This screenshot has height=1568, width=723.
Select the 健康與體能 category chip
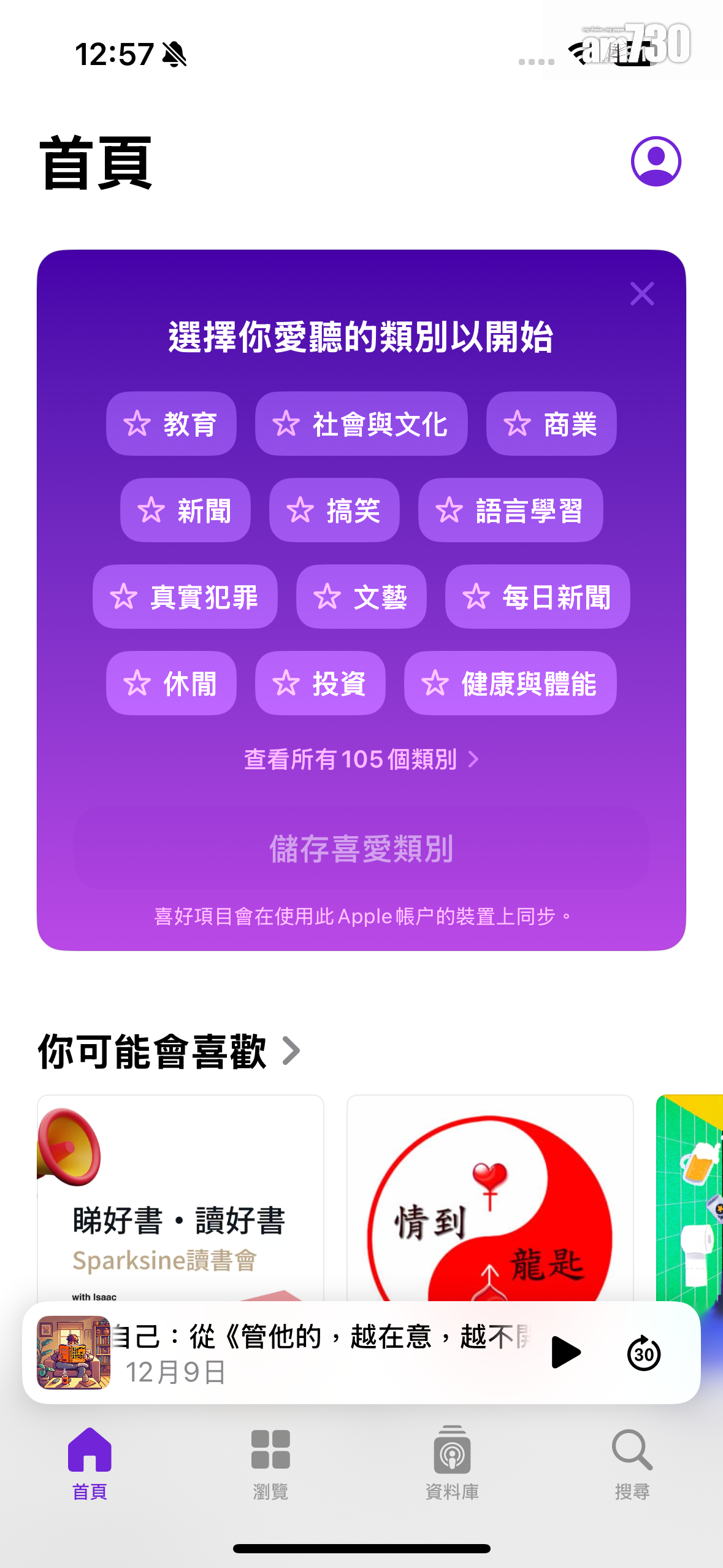coord(510,683)
